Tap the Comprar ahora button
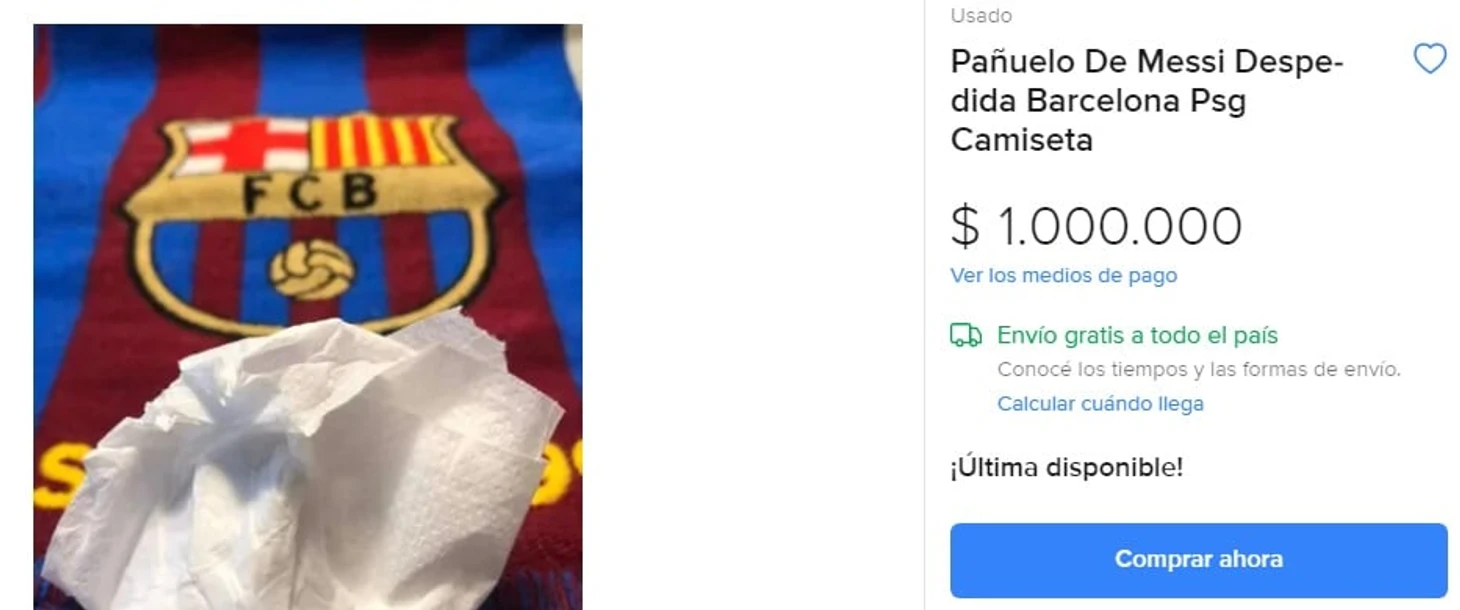1460x610 pixels. 1198,560
